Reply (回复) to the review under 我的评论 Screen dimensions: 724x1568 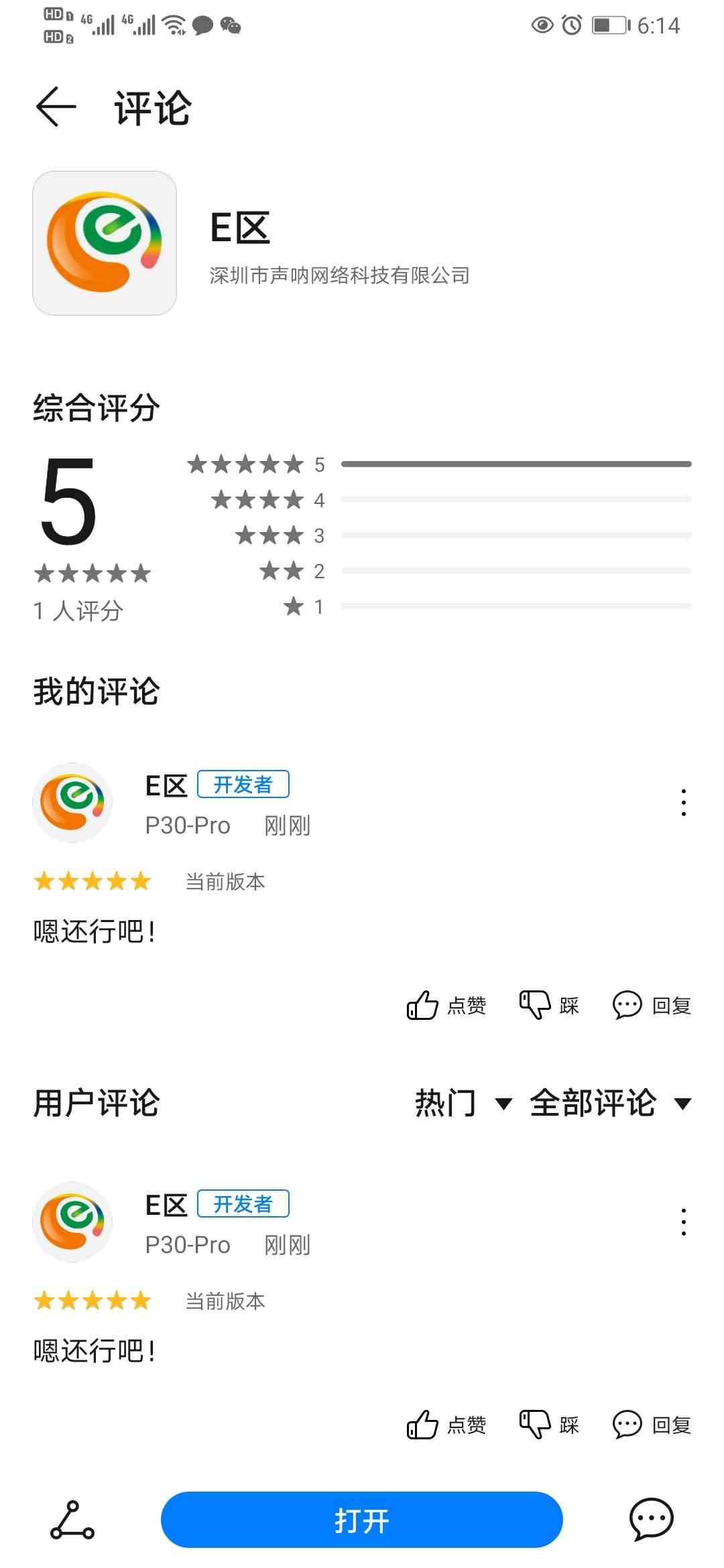pos(652,1005)
